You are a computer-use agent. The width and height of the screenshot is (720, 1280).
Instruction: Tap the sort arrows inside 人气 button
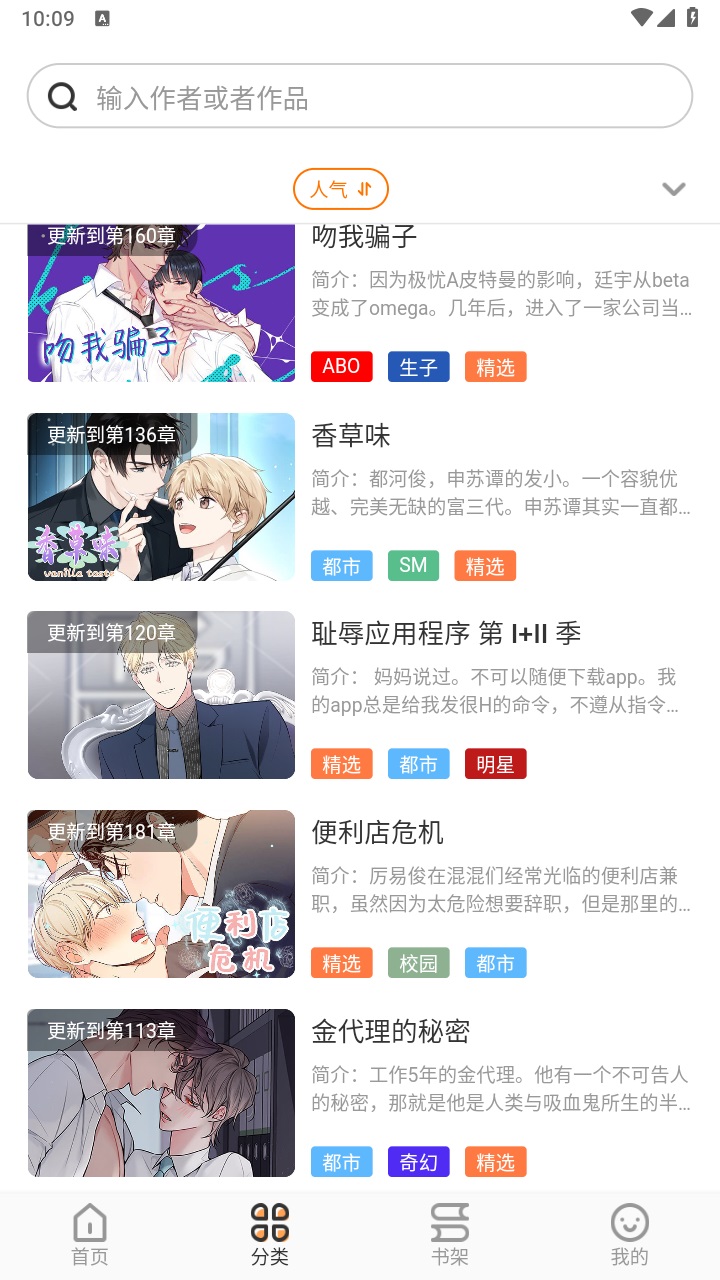click(x=366, y=188)
